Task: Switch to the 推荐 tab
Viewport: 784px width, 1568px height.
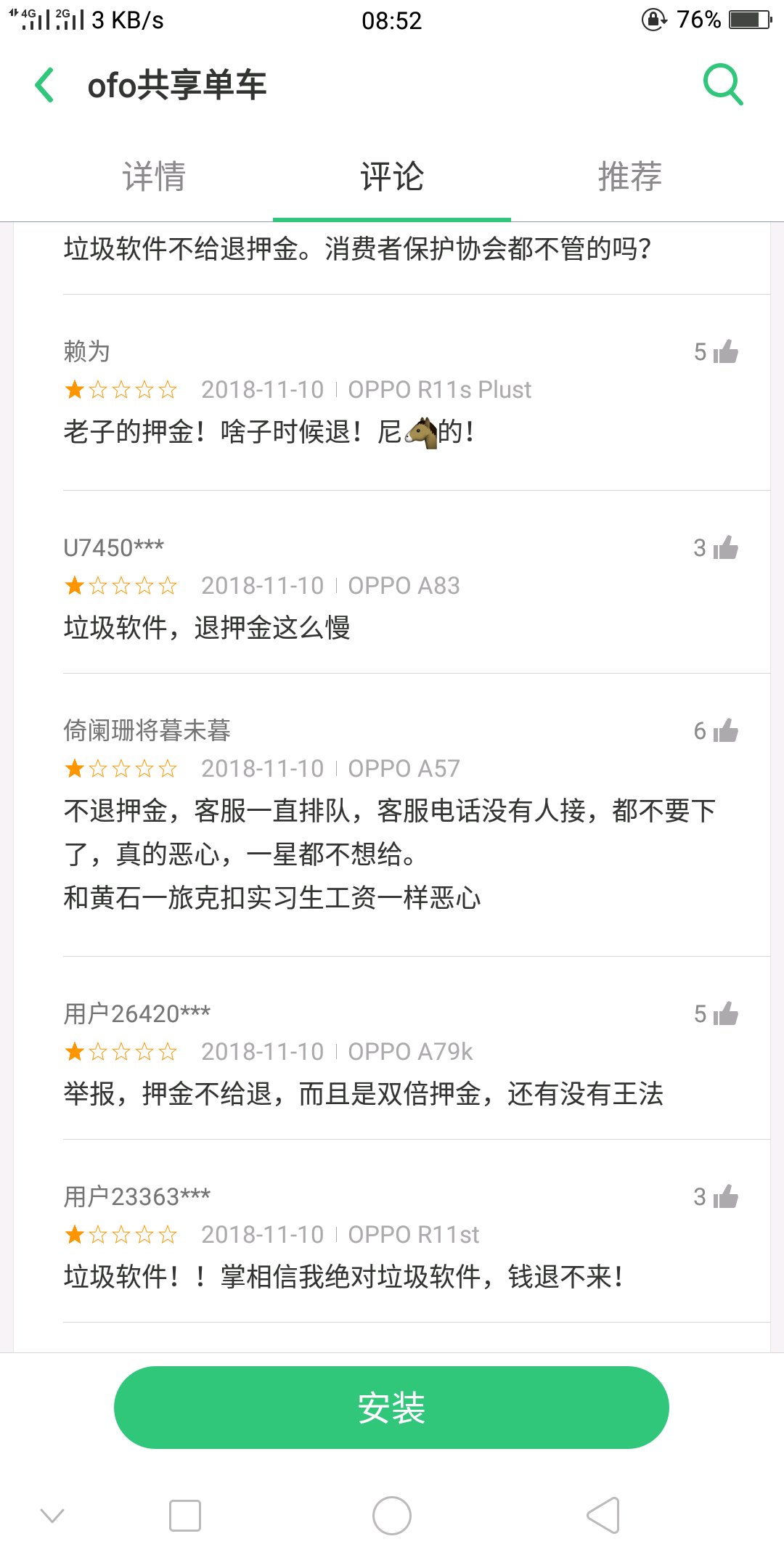Action: coord(630,176)
